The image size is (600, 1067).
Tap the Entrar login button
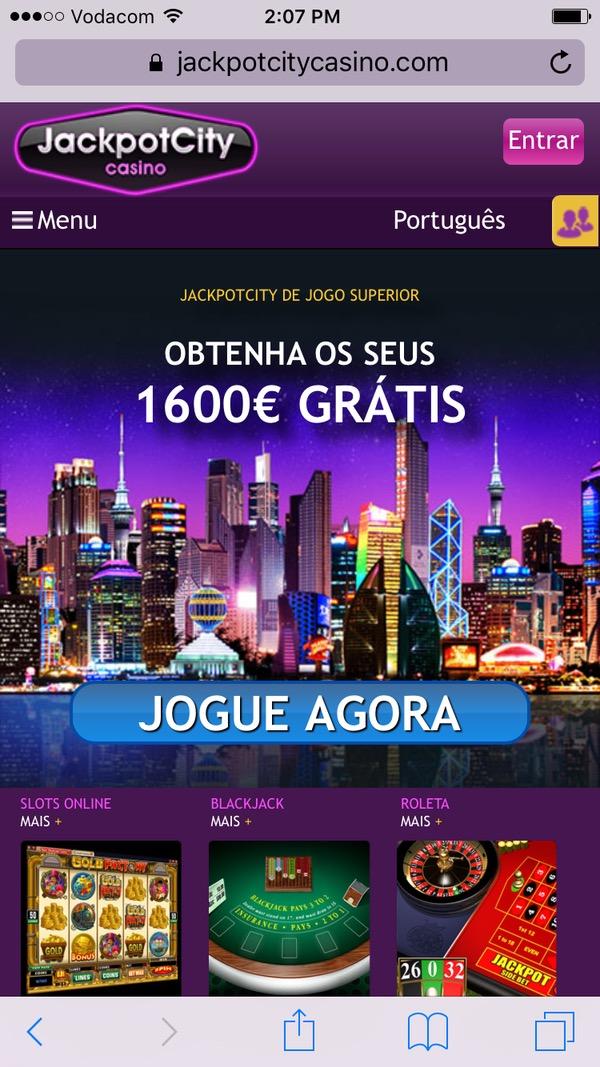tap(543, 141)
